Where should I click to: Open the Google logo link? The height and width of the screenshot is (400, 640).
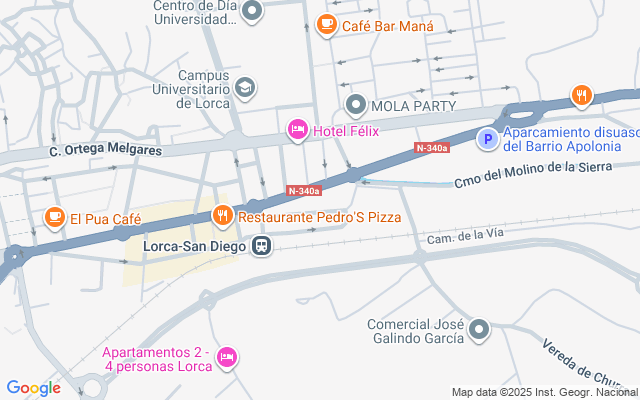click(33, 388)
